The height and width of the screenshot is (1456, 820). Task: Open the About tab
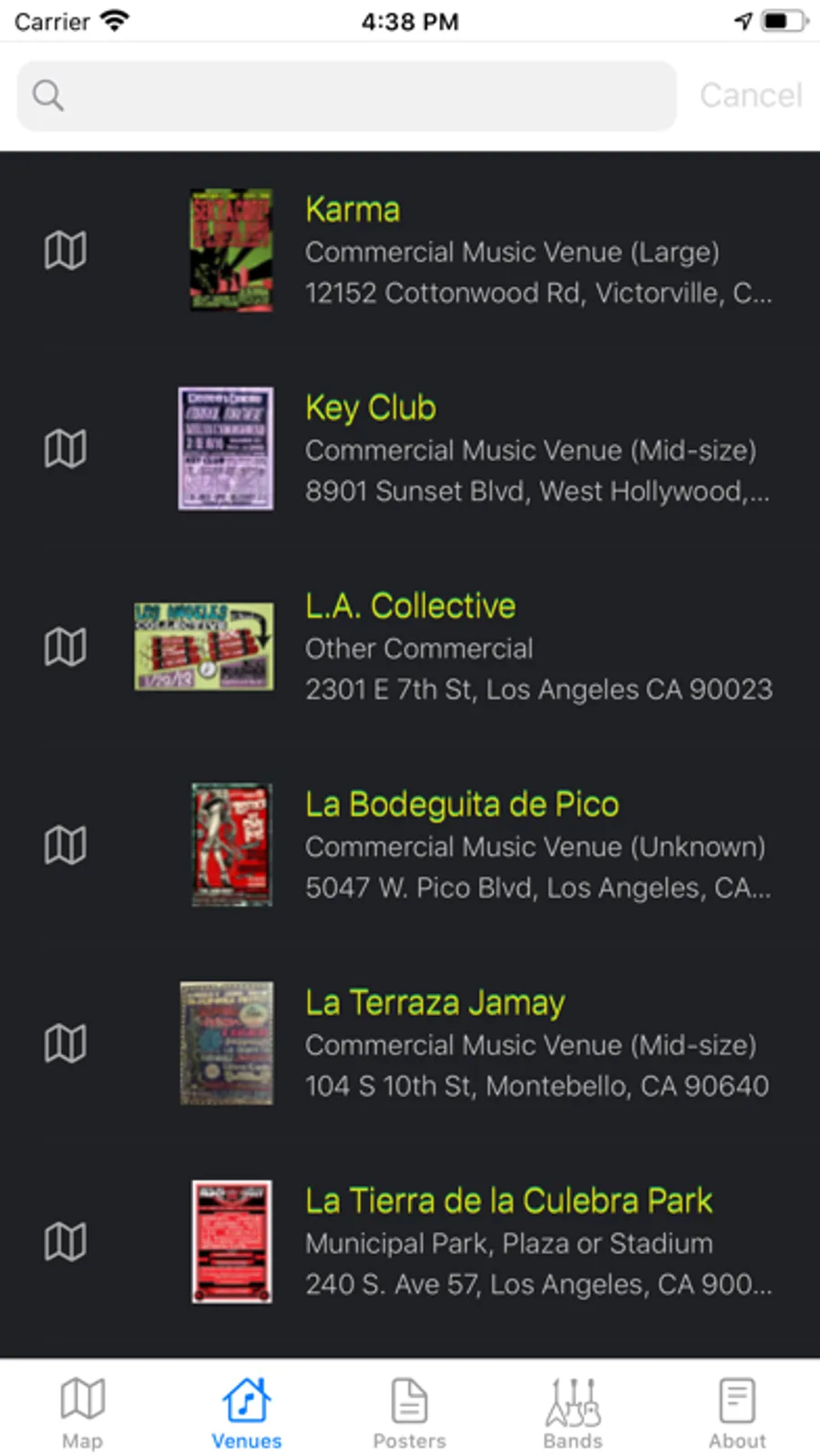pyautogui.click(x=737, y=1412)
